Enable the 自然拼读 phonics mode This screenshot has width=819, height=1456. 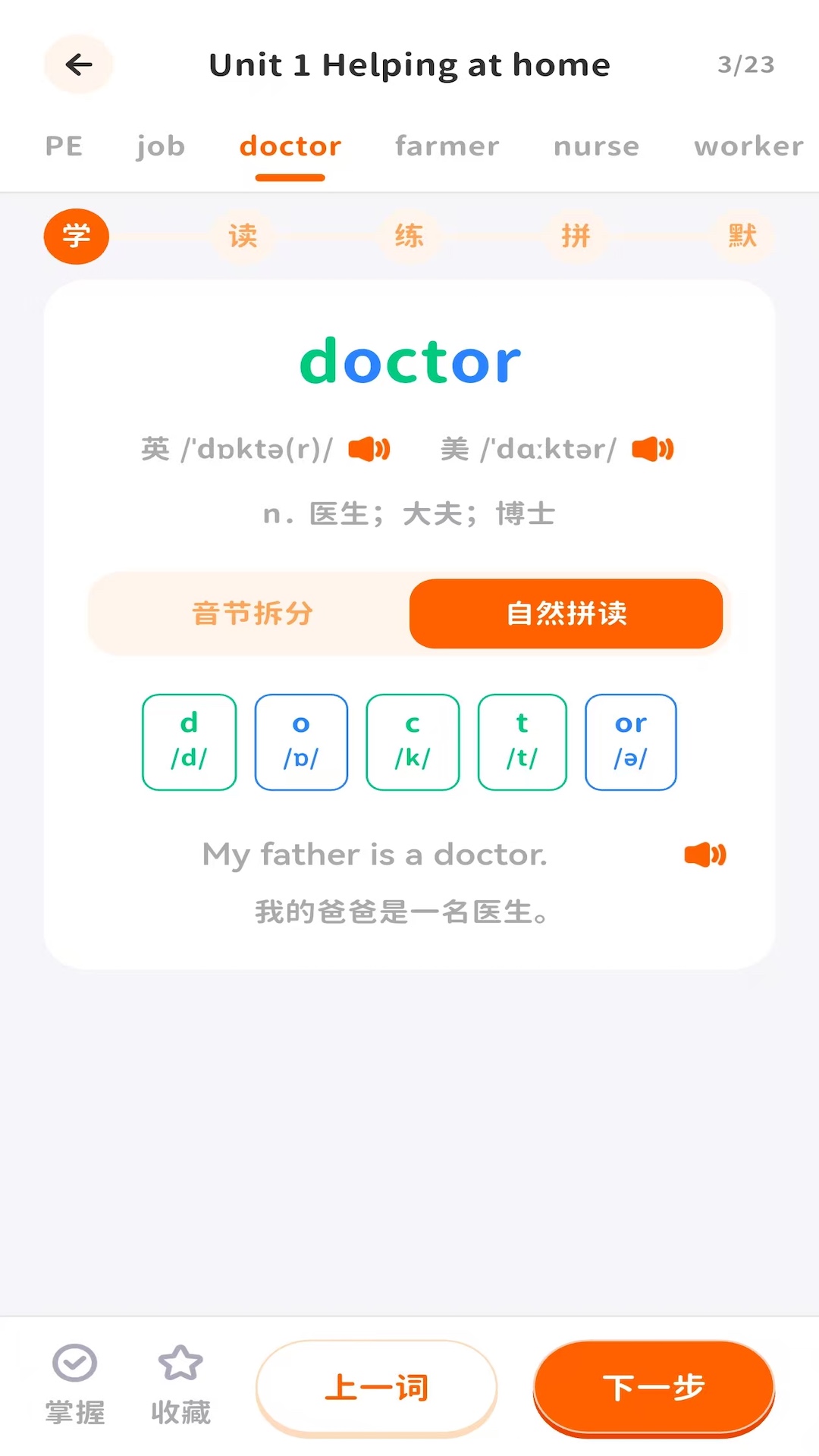click(x=566, y=614)
